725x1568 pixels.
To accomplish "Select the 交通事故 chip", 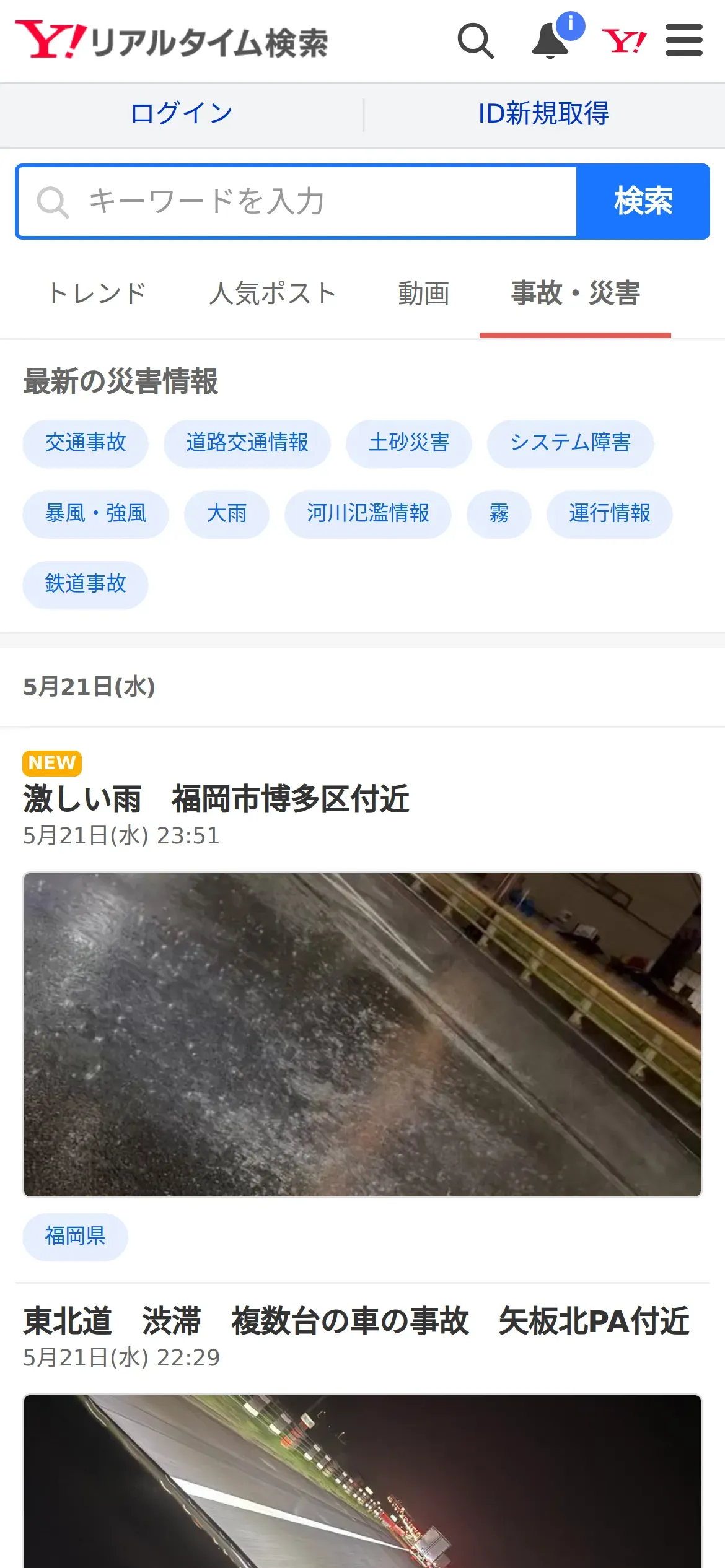I will tap(86, 443).
